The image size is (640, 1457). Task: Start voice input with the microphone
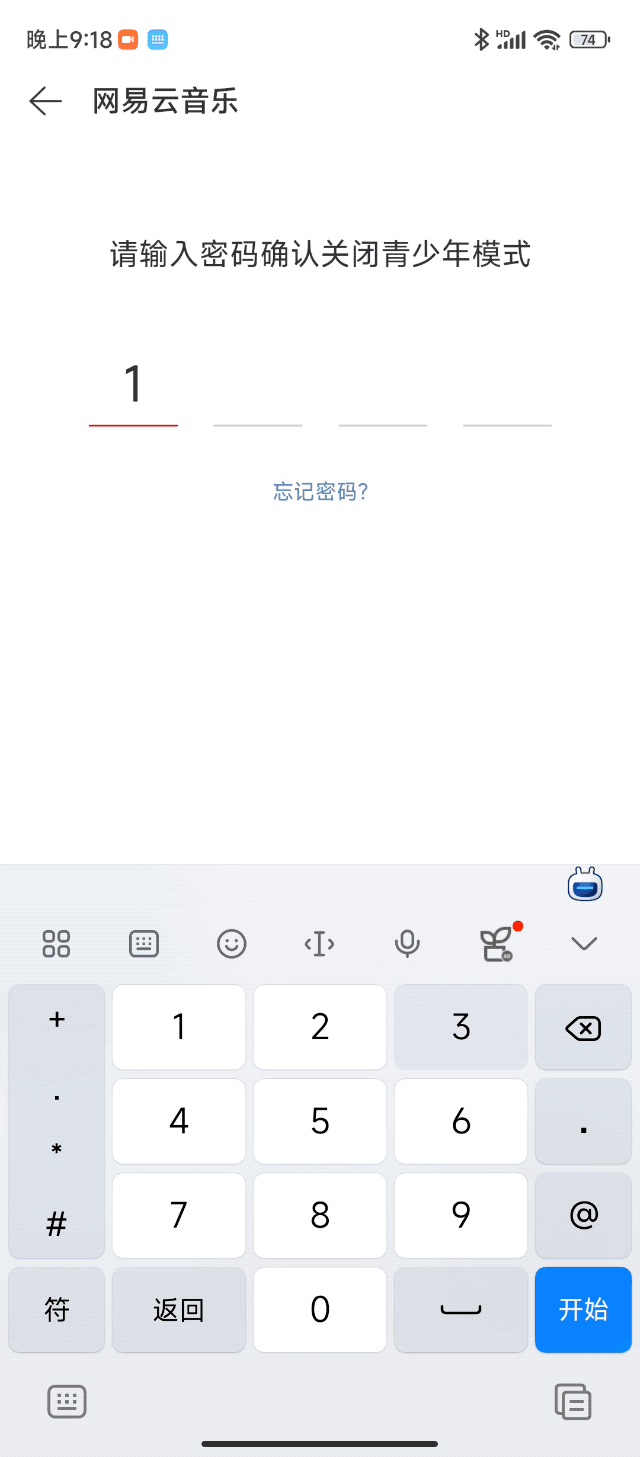407,943
